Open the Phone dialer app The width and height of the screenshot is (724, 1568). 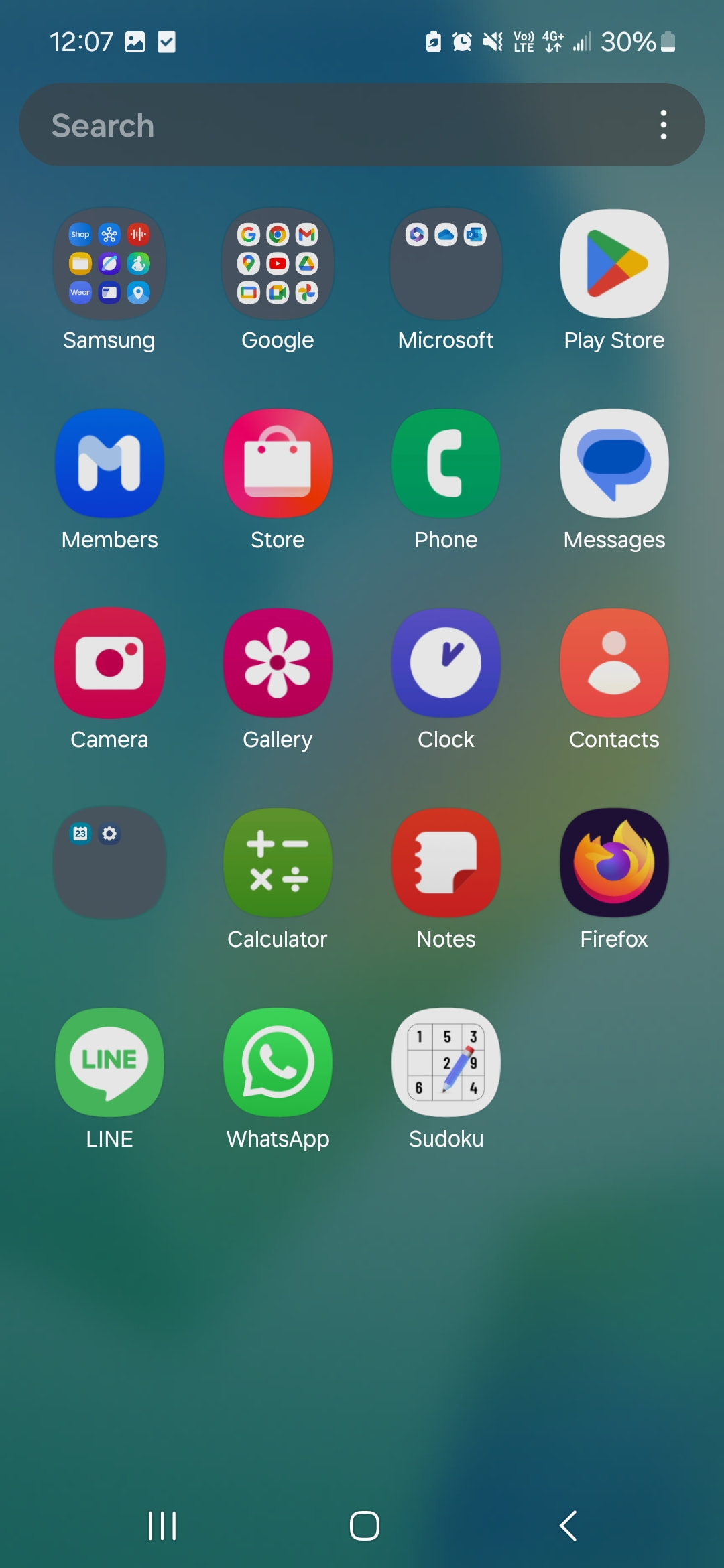[x=446, y=464]
